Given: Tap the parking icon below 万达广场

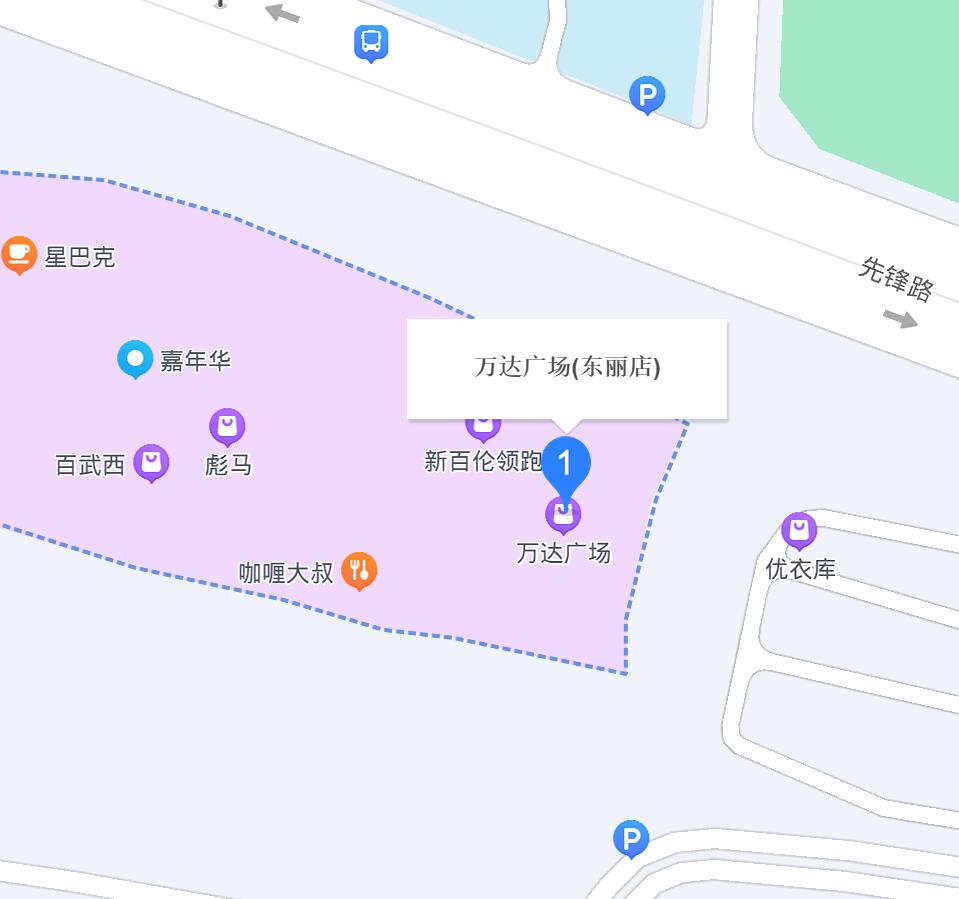Looking at the screenshot, I should tap(630, 839).
